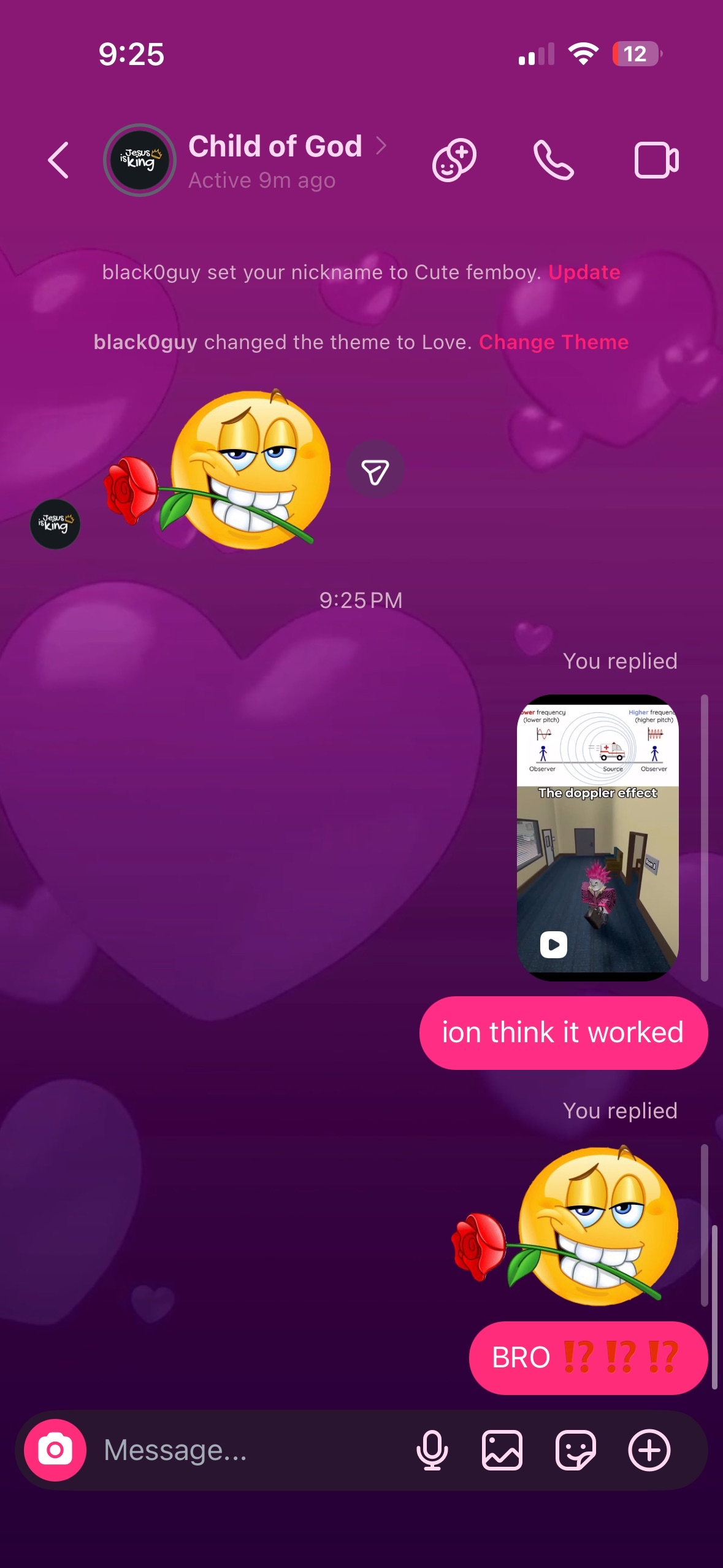Play the doppler effect reel

(597, 837)
